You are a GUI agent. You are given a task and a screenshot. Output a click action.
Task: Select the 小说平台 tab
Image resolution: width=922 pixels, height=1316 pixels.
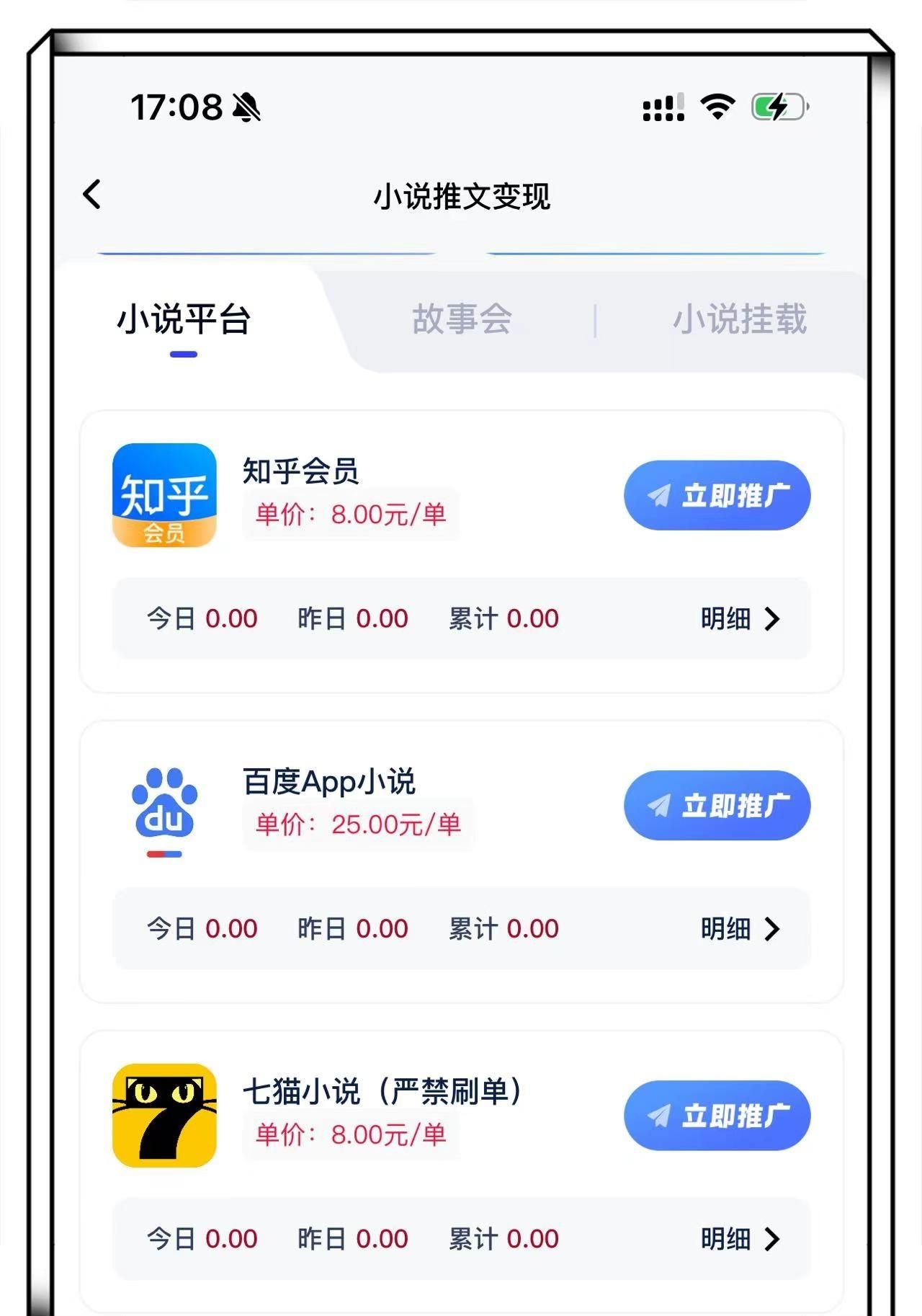(184, 320)
